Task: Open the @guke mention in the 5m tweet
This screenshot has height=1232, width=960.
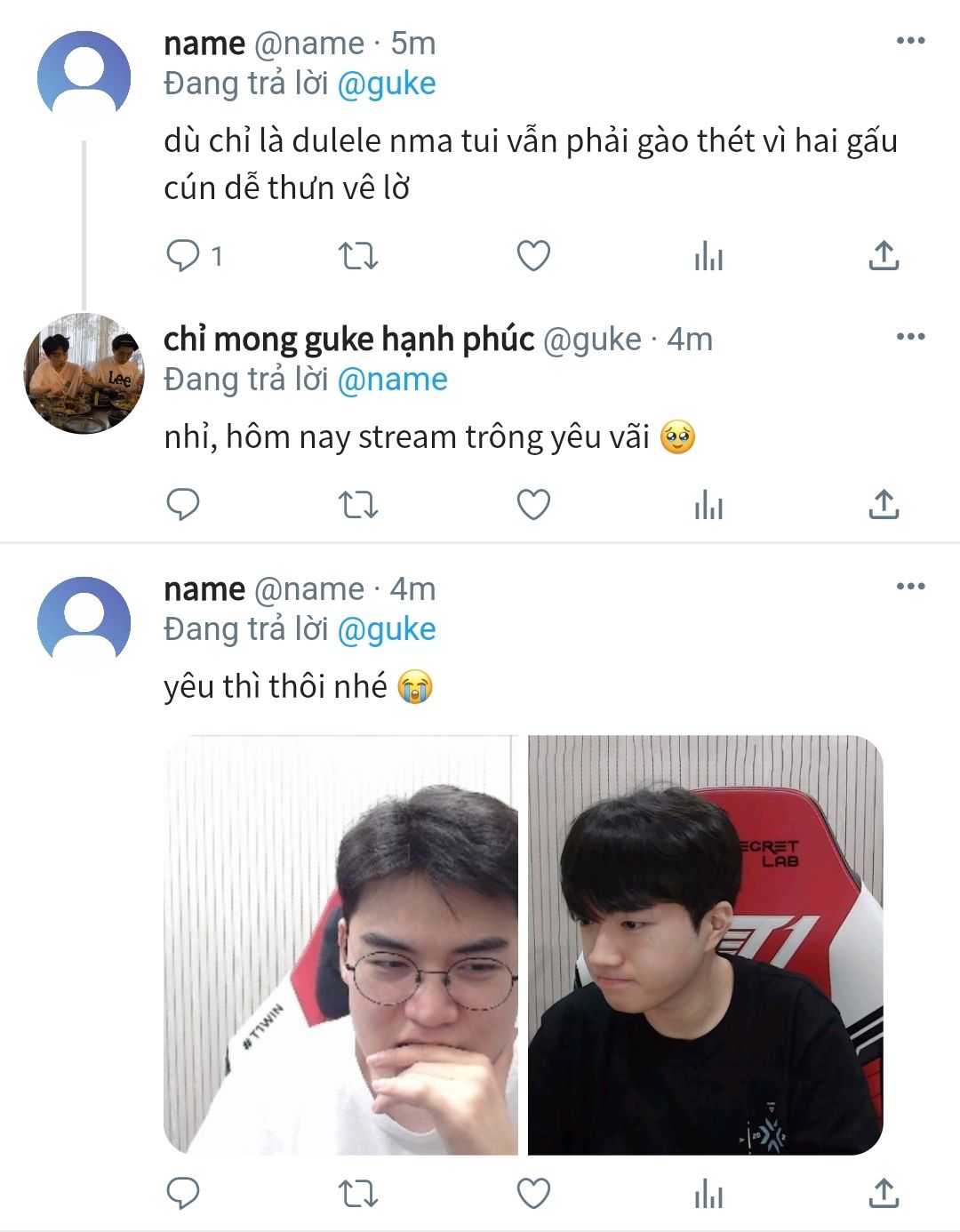Action: 387,84
